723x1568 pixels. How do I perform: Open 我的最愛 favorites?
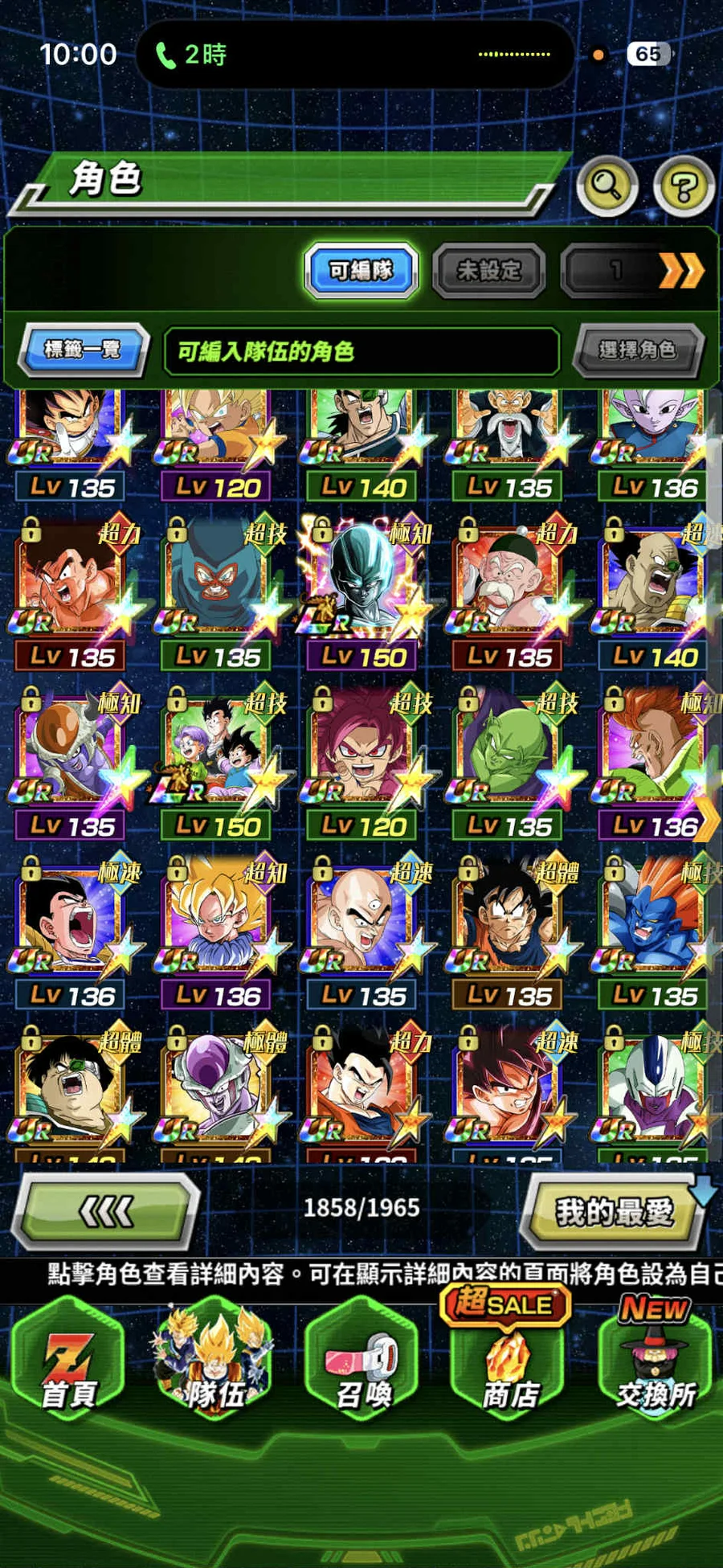[615, 1211]
